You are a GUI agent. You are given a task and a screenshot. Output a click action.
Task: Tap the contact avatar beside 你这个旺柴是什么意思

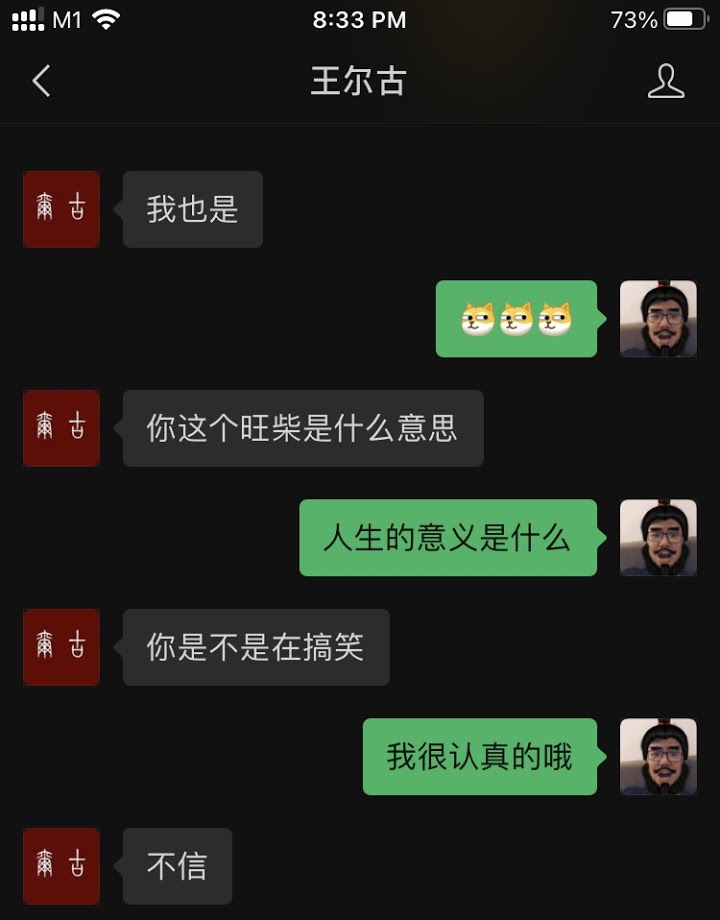point(61,428)
